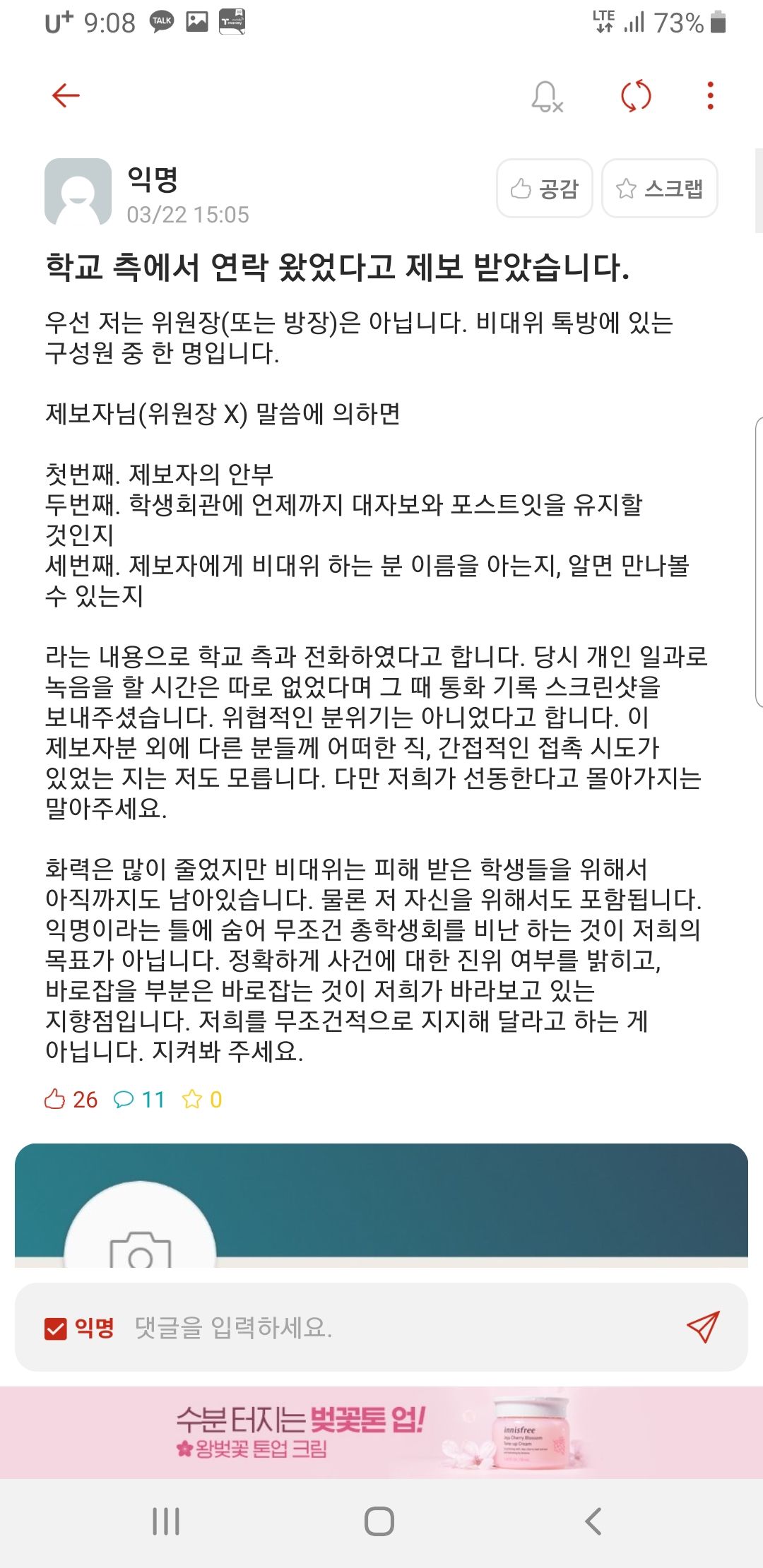Send the comment with paper plane icon

[x=702, y=1327]
